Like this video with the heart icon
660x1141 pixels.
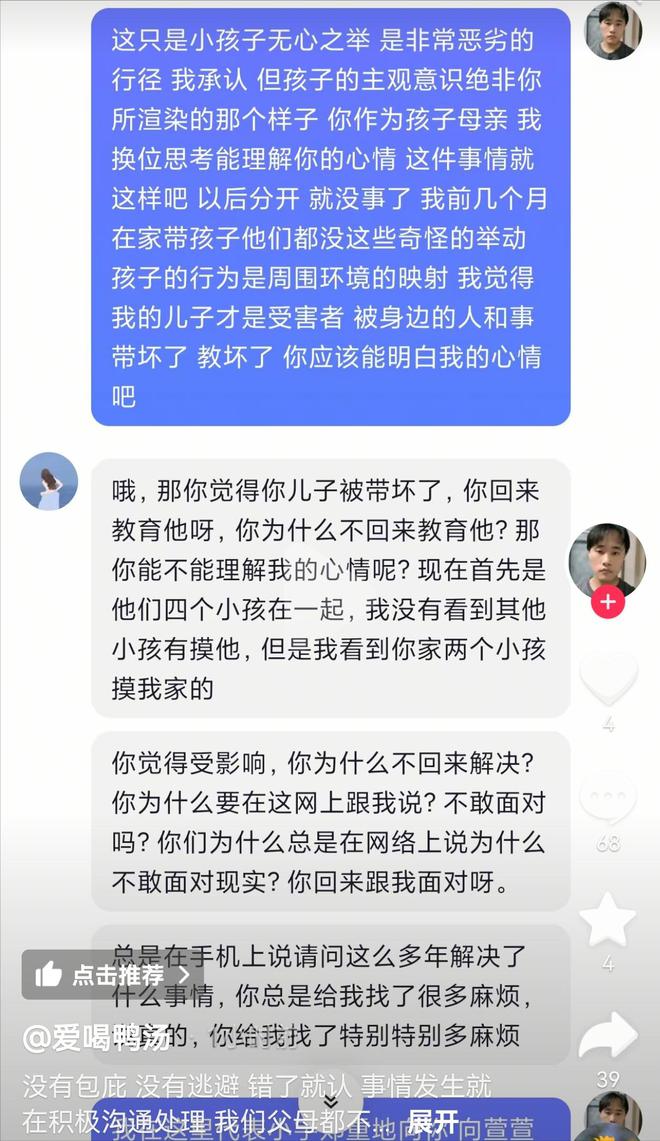click(x=608, y=678)
